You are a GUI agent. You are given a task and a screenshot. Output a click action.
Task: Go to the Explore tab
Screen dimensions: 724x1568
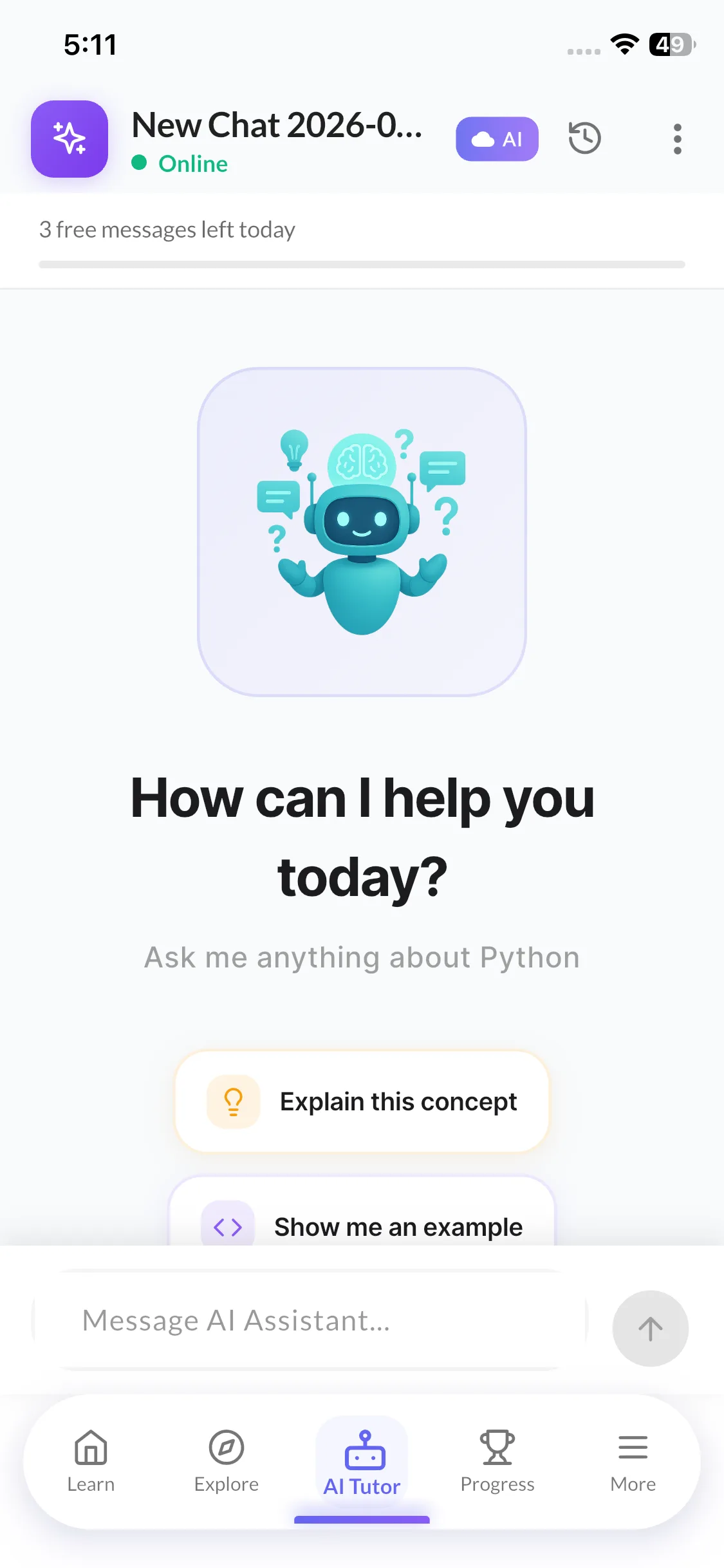pyautogui.click(x=227, y=1461)
